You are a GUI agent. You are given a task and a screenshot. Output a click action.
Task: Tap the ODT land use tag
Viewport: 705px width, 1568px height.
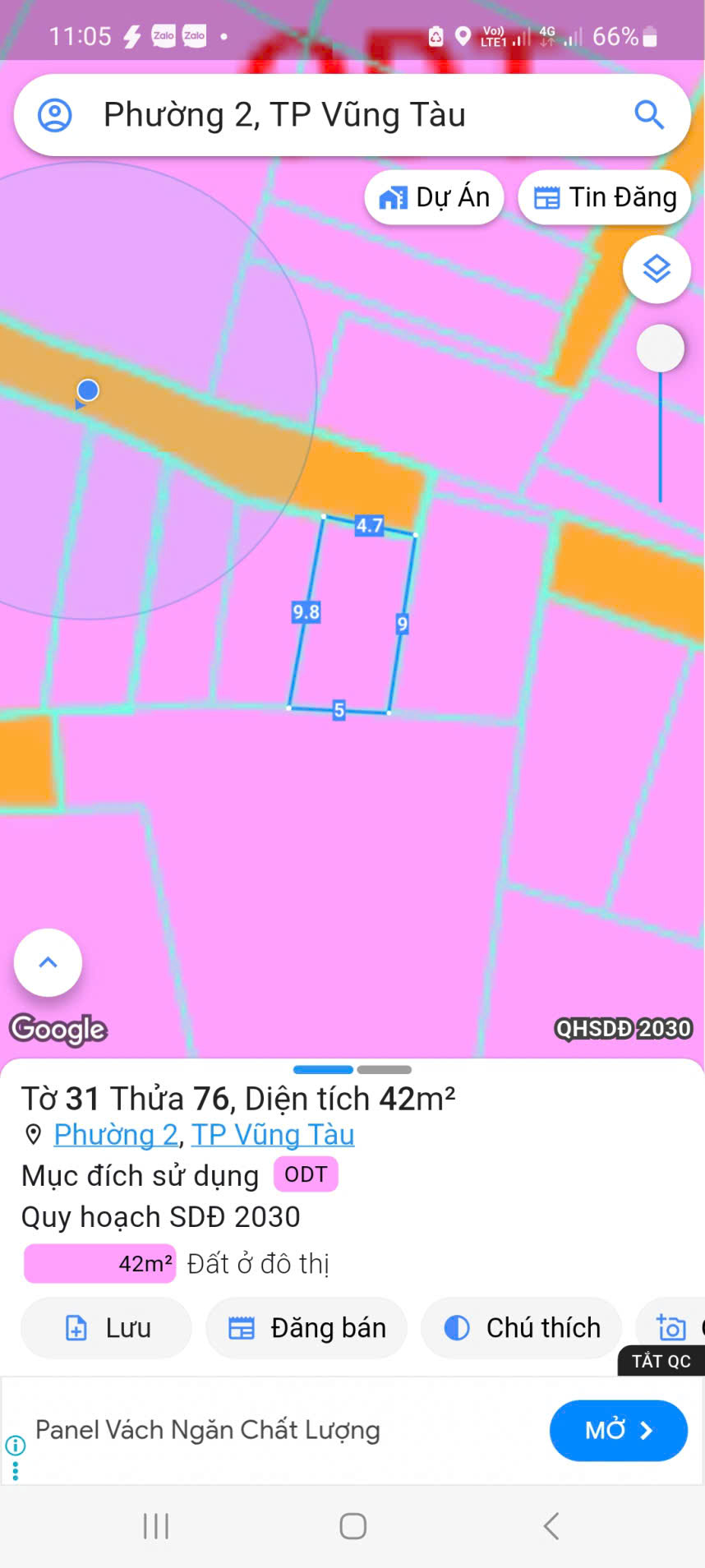(306, 1174)
